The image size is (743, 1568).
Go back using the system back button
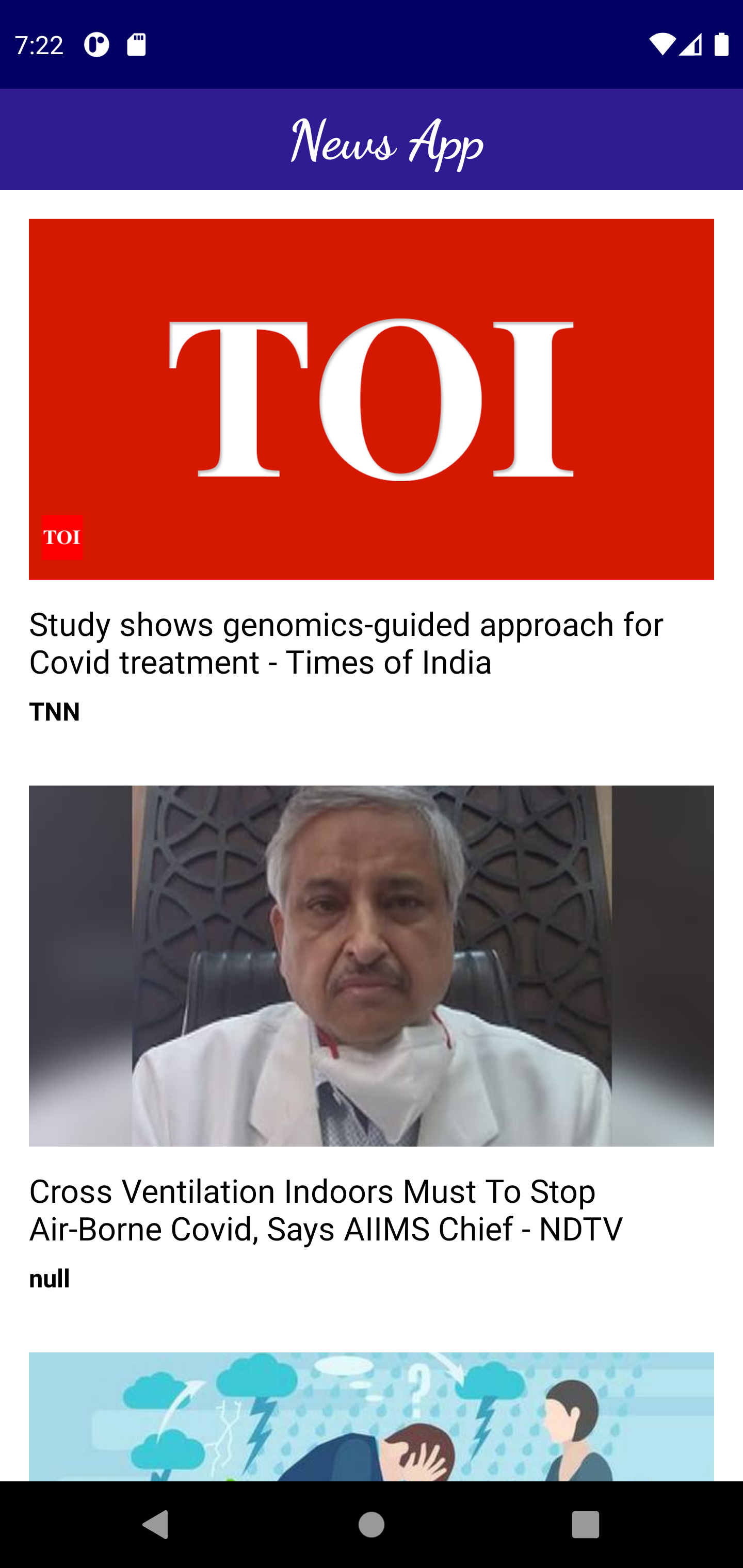tap(155, 1524)
